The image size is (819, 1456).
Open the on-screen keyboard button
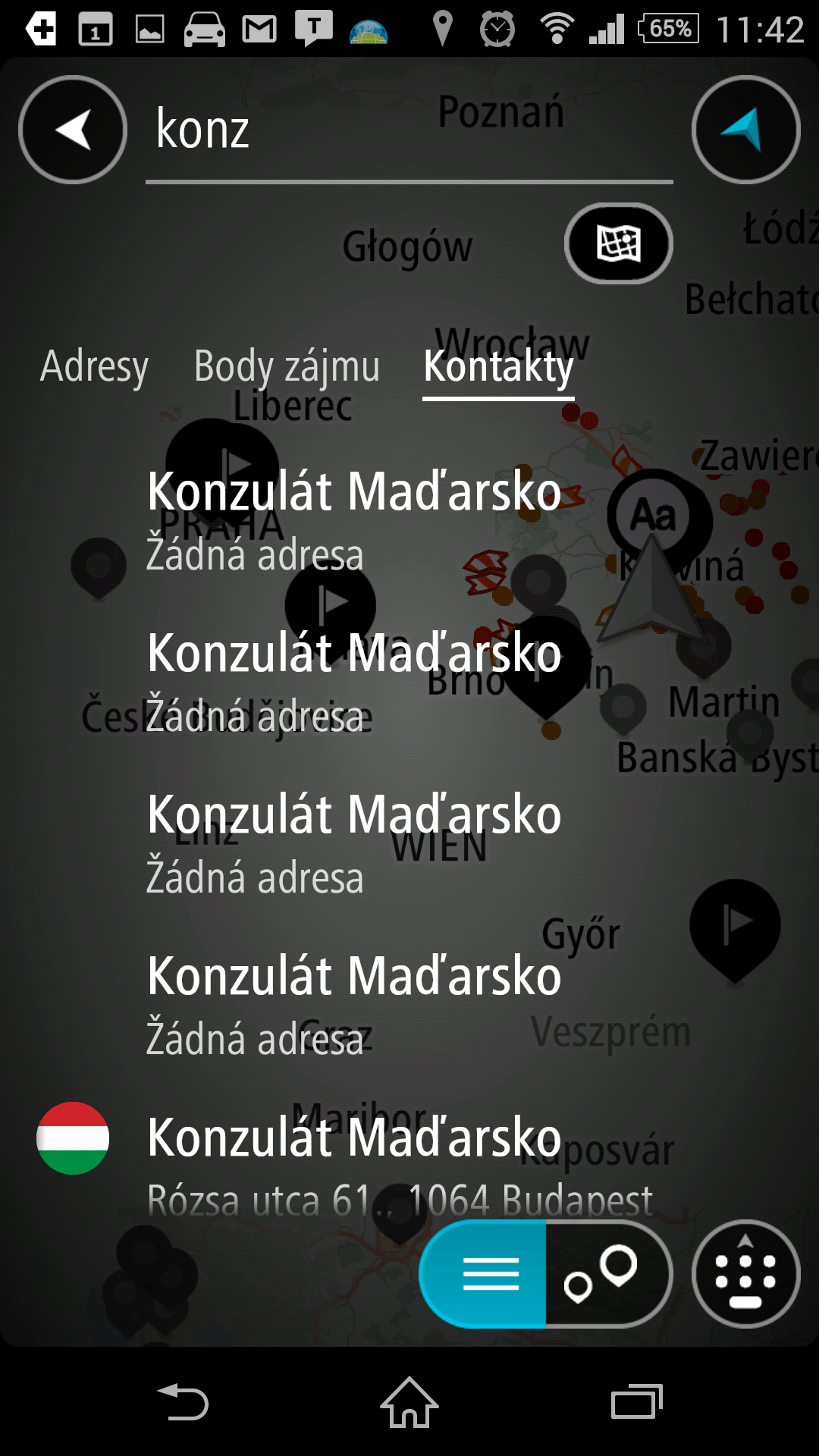(x=746, y=1274)
